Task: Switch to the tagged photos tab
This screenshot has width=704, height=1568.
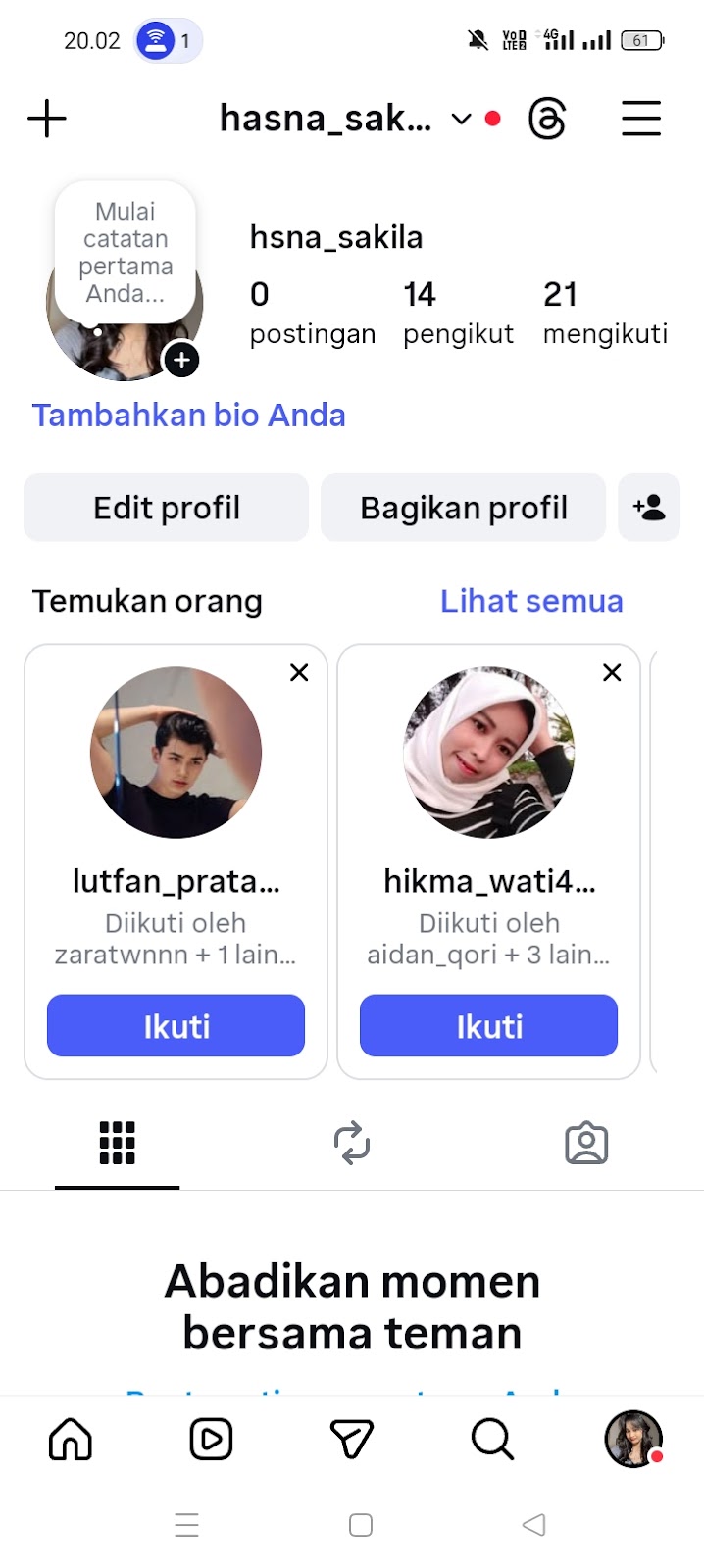Action: [586, 1143]
